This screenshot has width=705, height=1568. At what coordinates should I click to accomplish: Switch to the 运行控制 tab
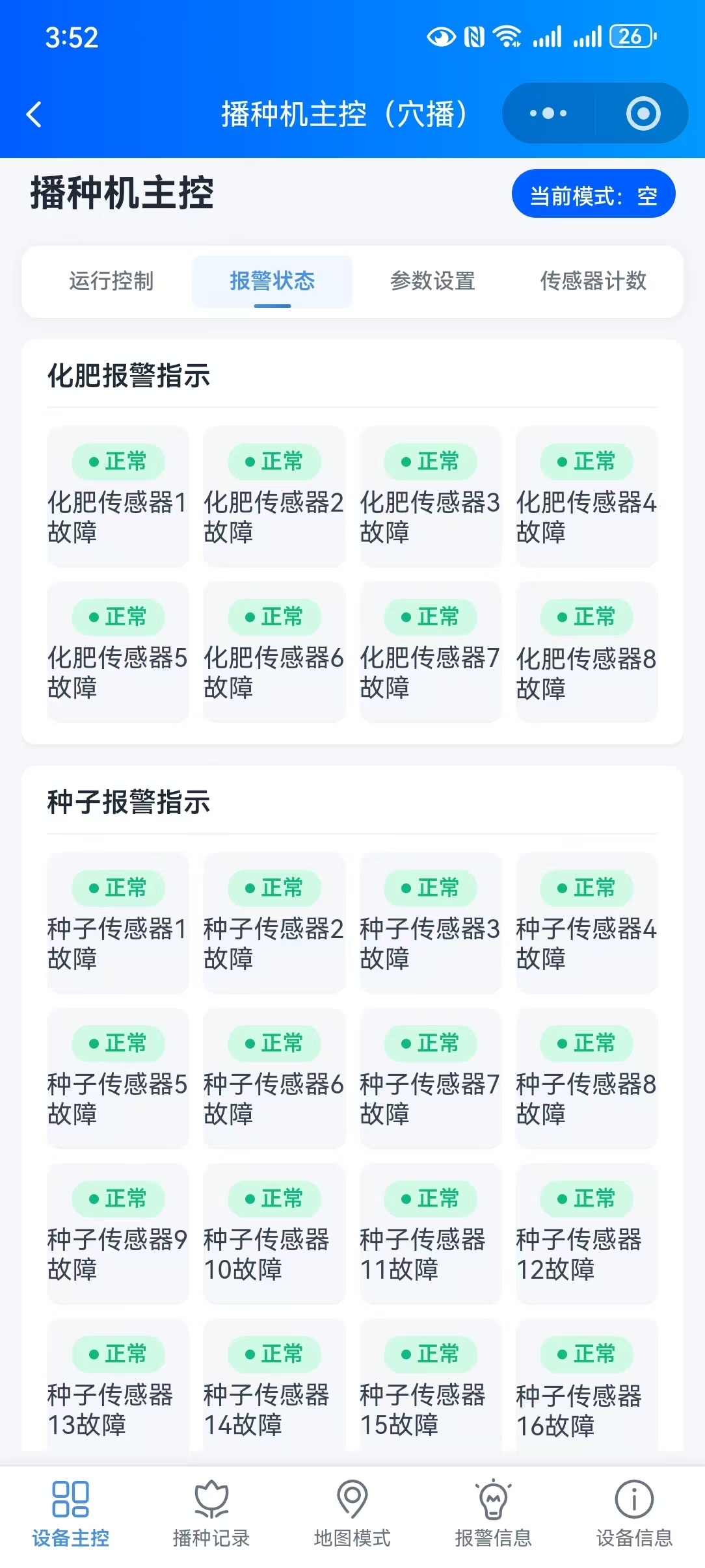point(111,281)
